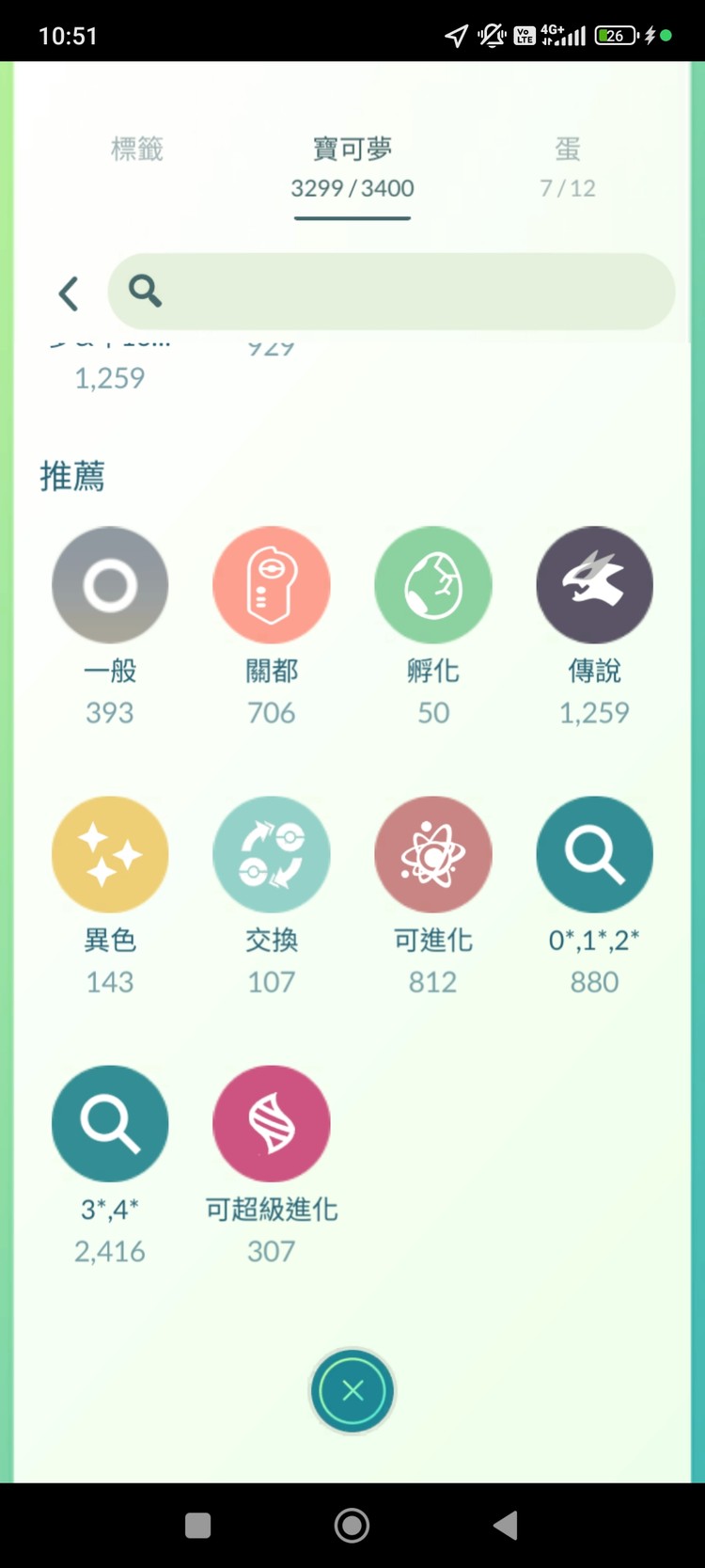Tap the 孵化 (Hatched) egg filter icon
705x1568 pixels.
click(x=432, y=584)
